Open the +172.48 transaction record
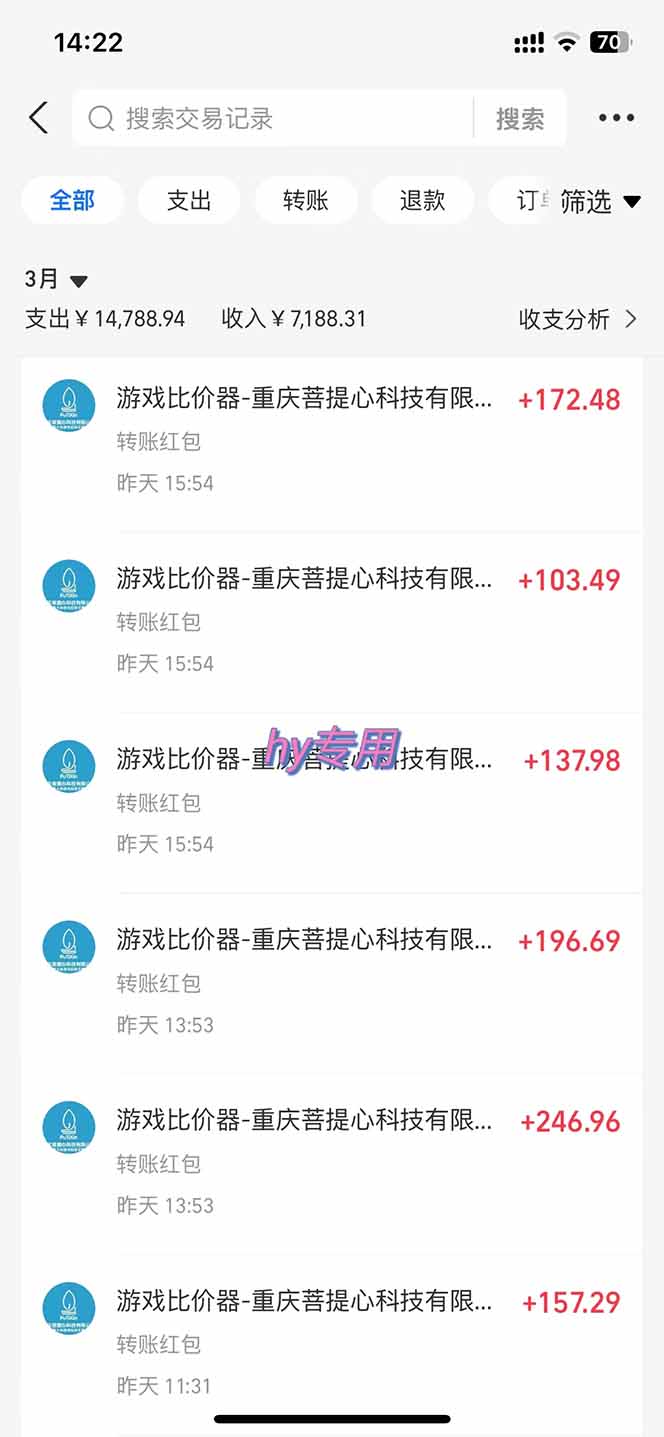This screenshot has width=664, height=1437. [x=332, y=440]
